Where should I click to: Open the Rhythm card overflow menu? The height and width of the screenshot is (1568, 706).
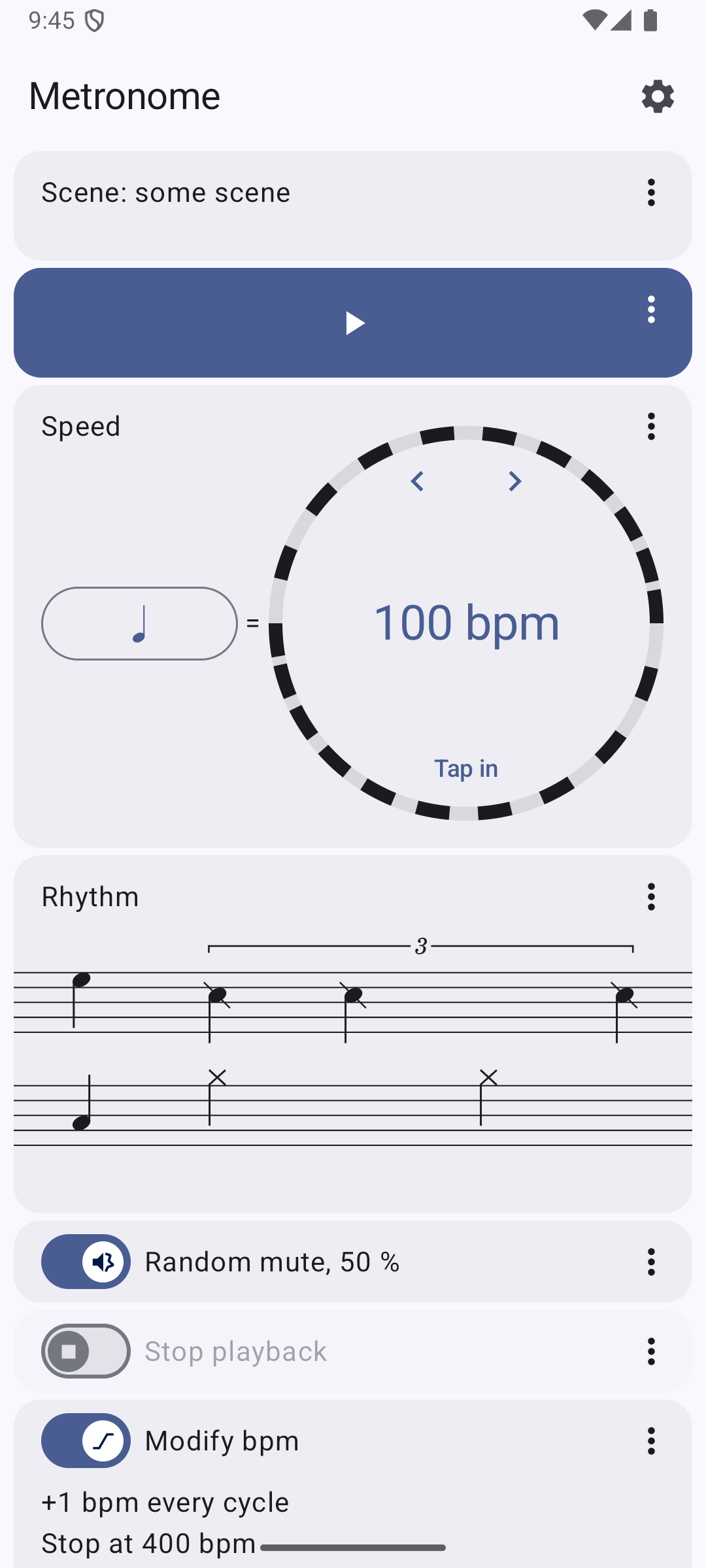coord(651,897)
